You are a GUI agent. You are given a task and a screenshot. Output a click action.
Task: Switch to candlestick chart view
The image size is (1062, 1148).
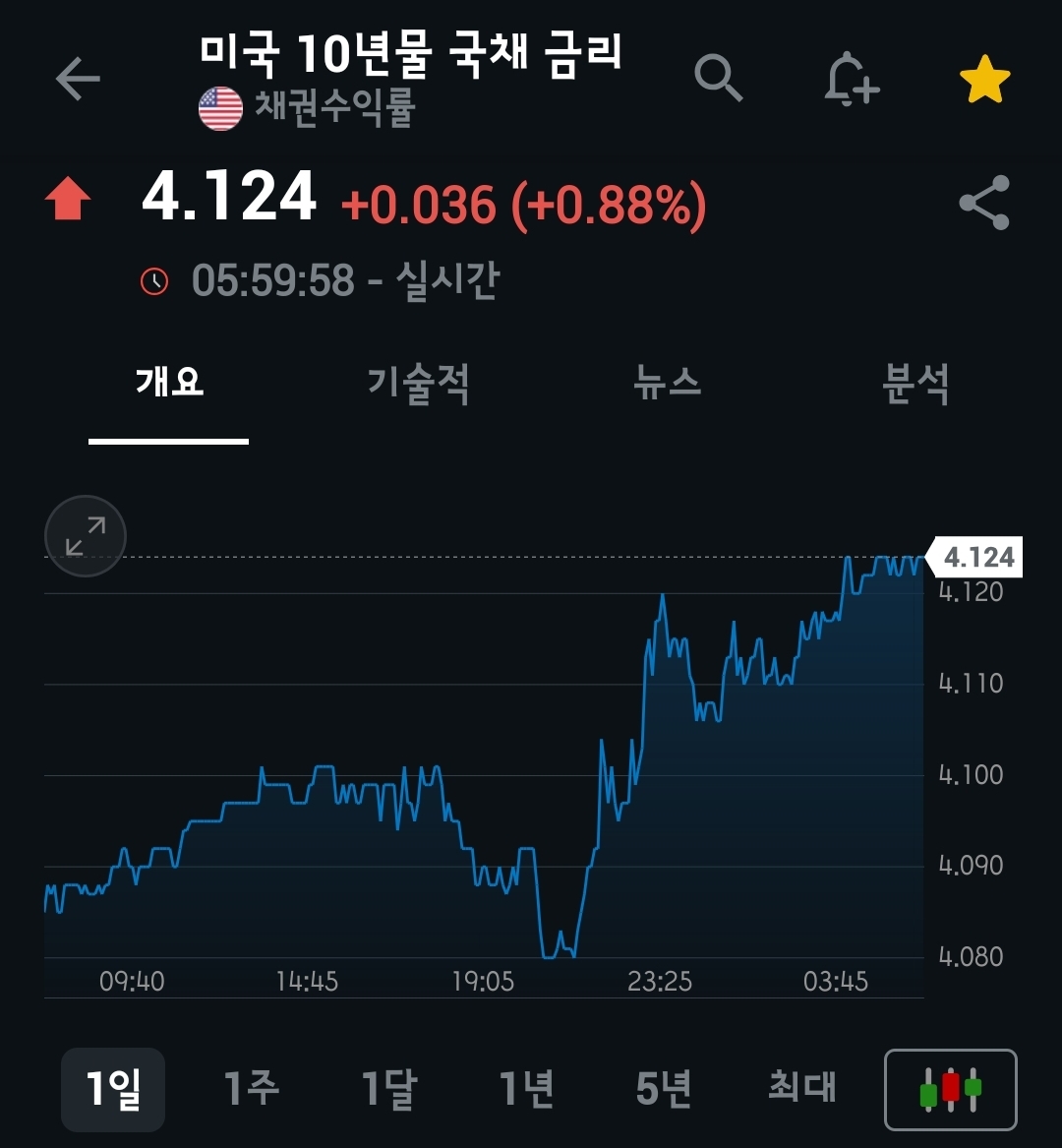[x=950, y=1089]
